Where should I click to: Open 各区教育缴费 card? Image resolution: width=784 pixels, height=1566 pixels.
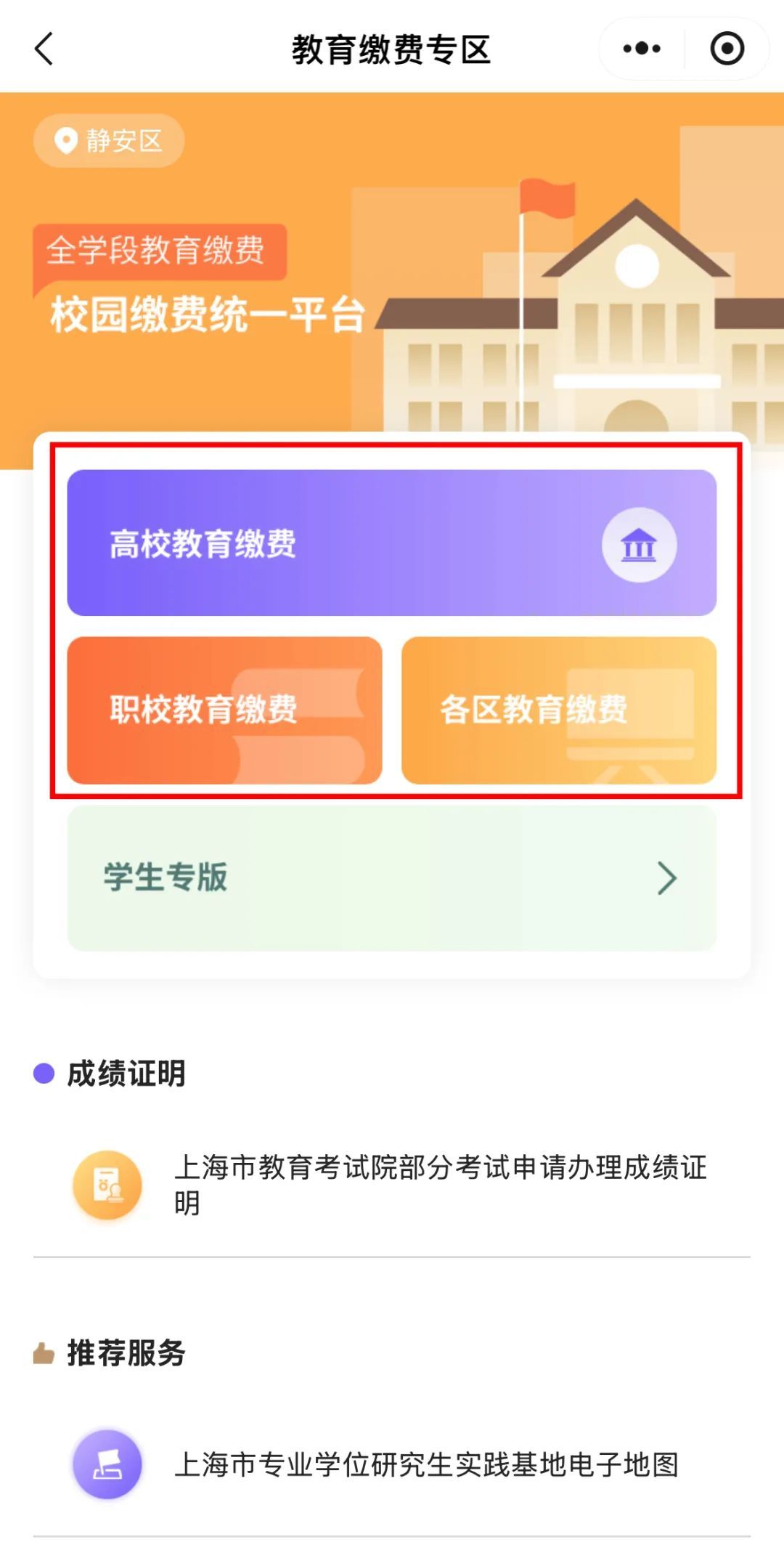coord(559,710)
